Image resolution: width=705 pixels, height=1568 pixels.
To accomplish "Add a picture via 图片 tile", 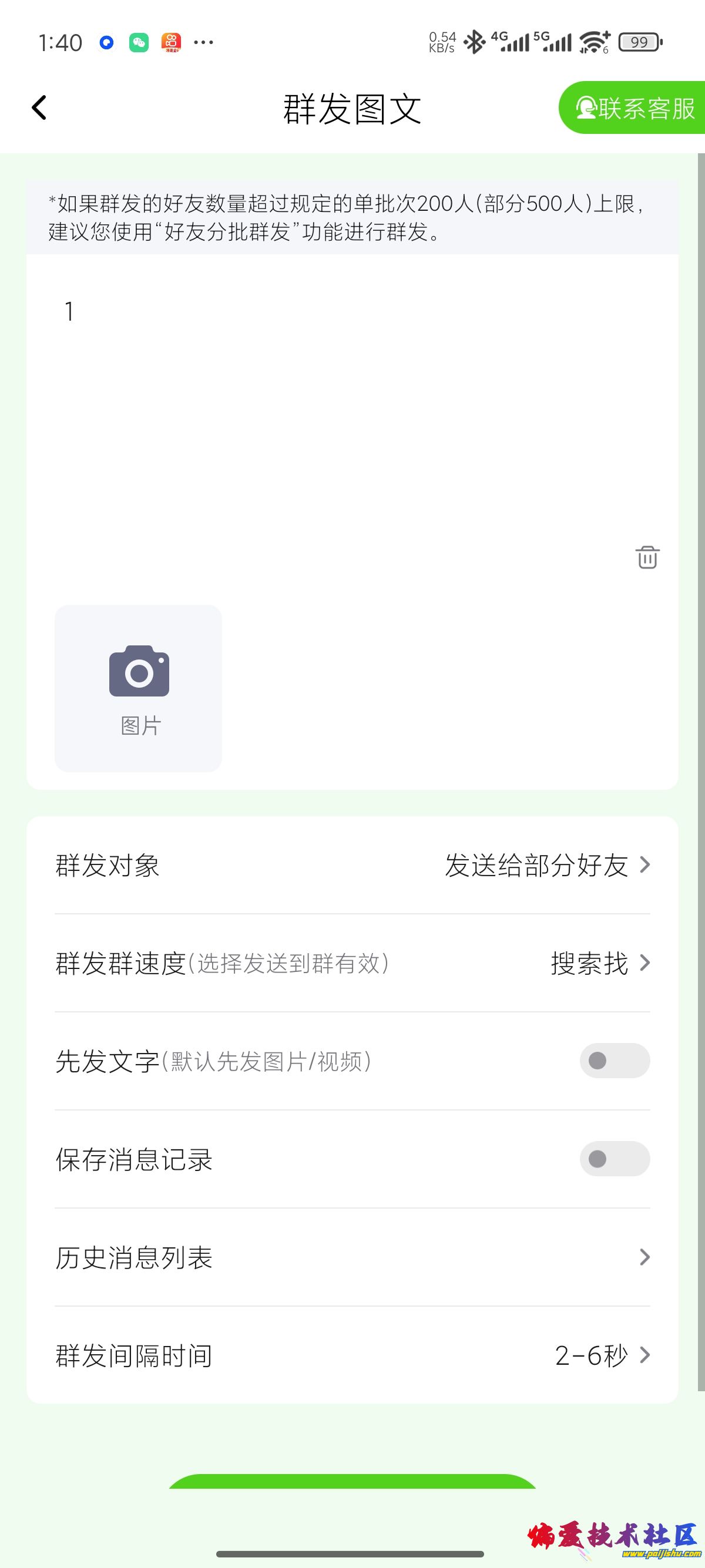I will [x=138, y=688].
